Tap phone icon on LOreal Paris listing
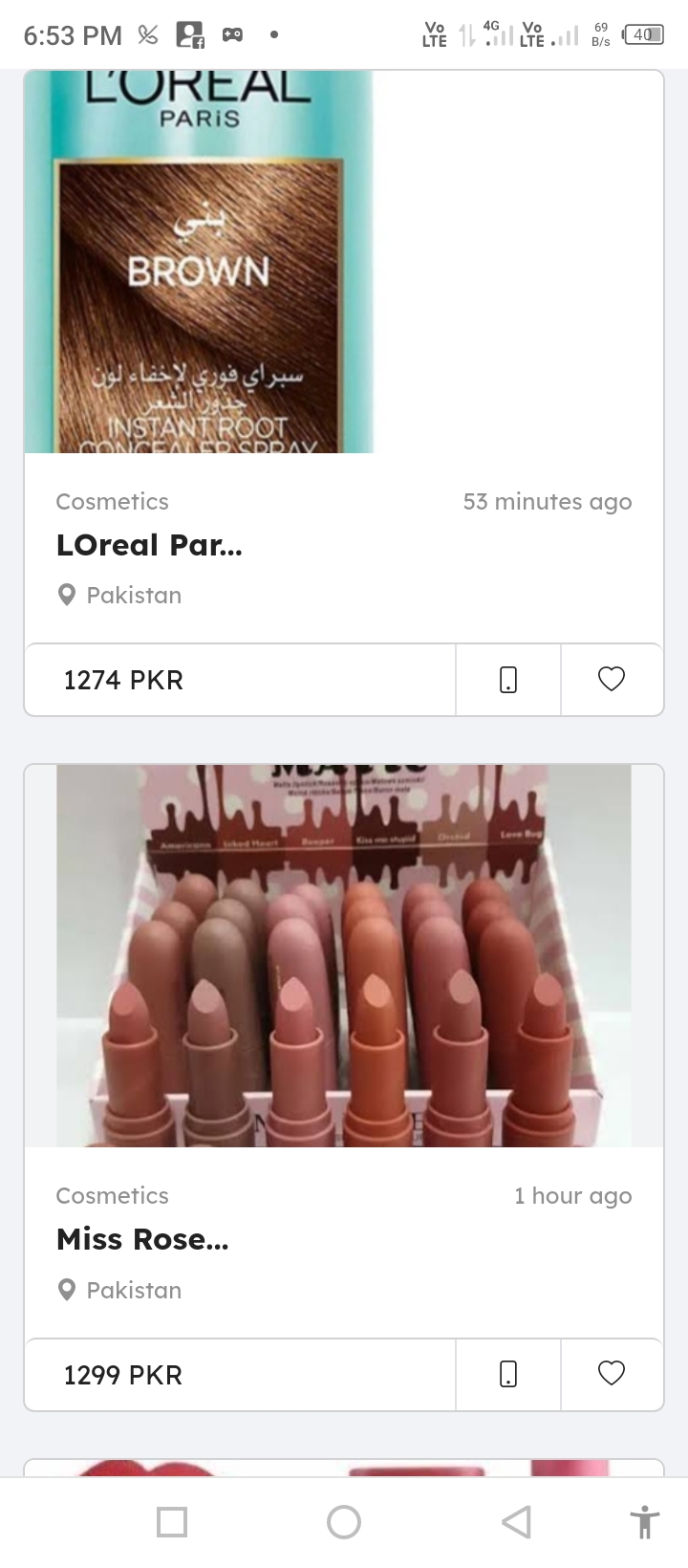This screenshot has width=688, height=1568. pyautogui.click(x=508, y=680)
